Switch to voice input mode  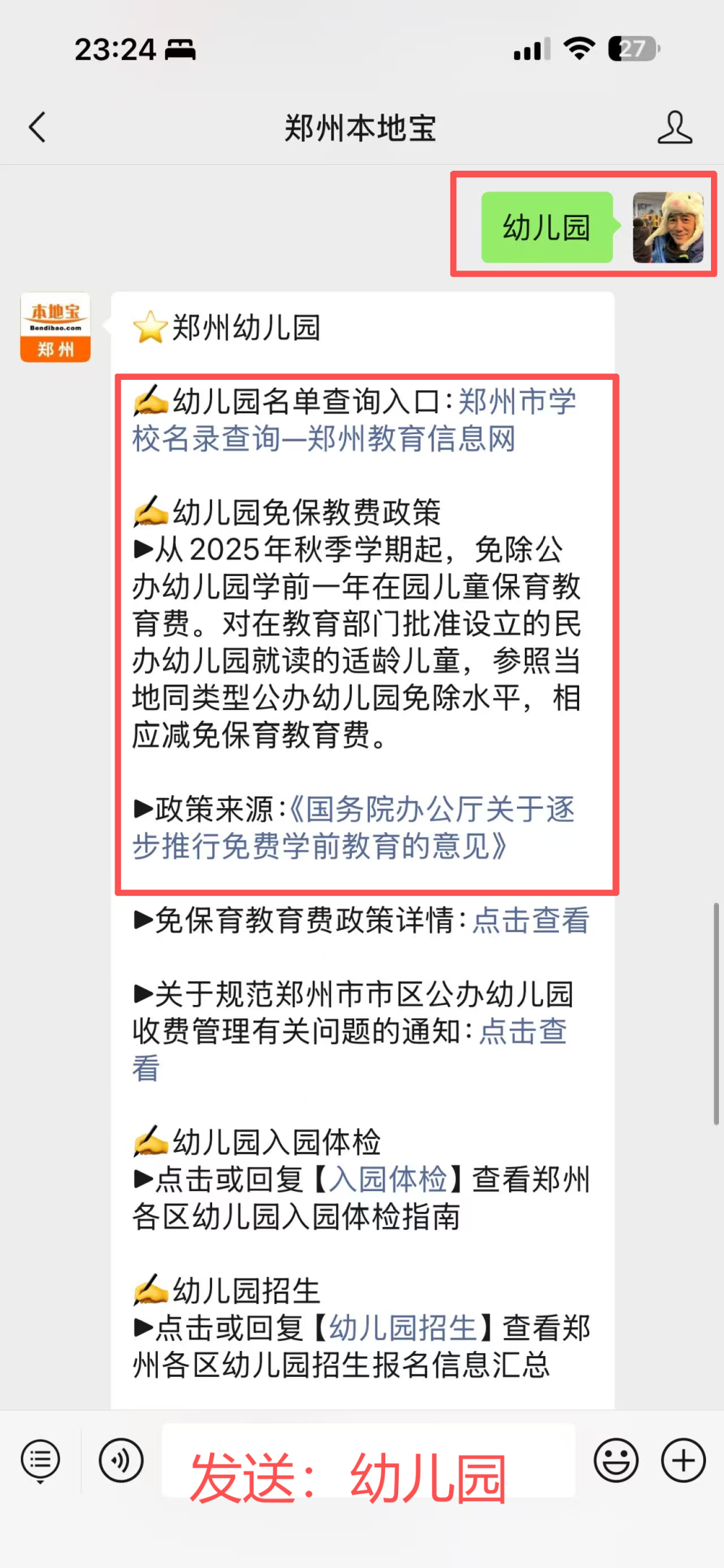pos(121,1460)
